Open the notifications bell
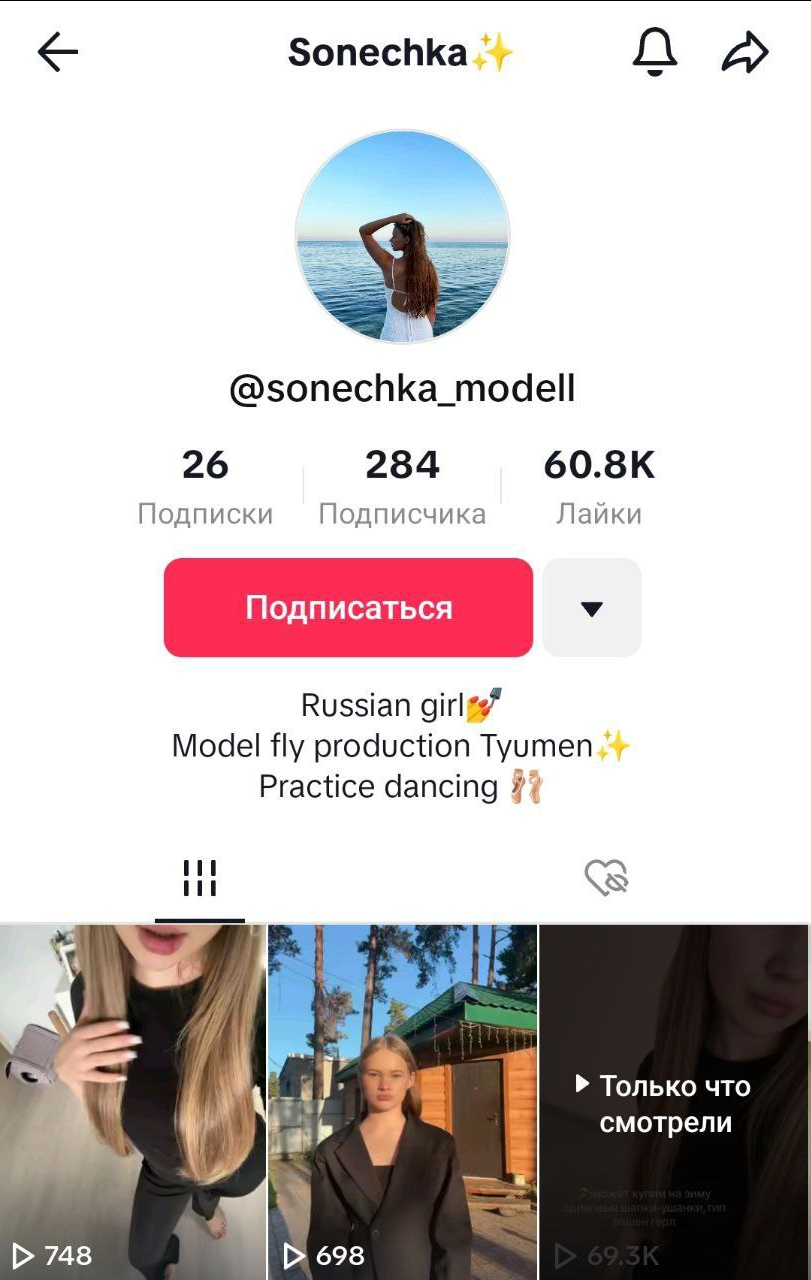The height and width of the screenshot is (1280, 811). (655, 52)
